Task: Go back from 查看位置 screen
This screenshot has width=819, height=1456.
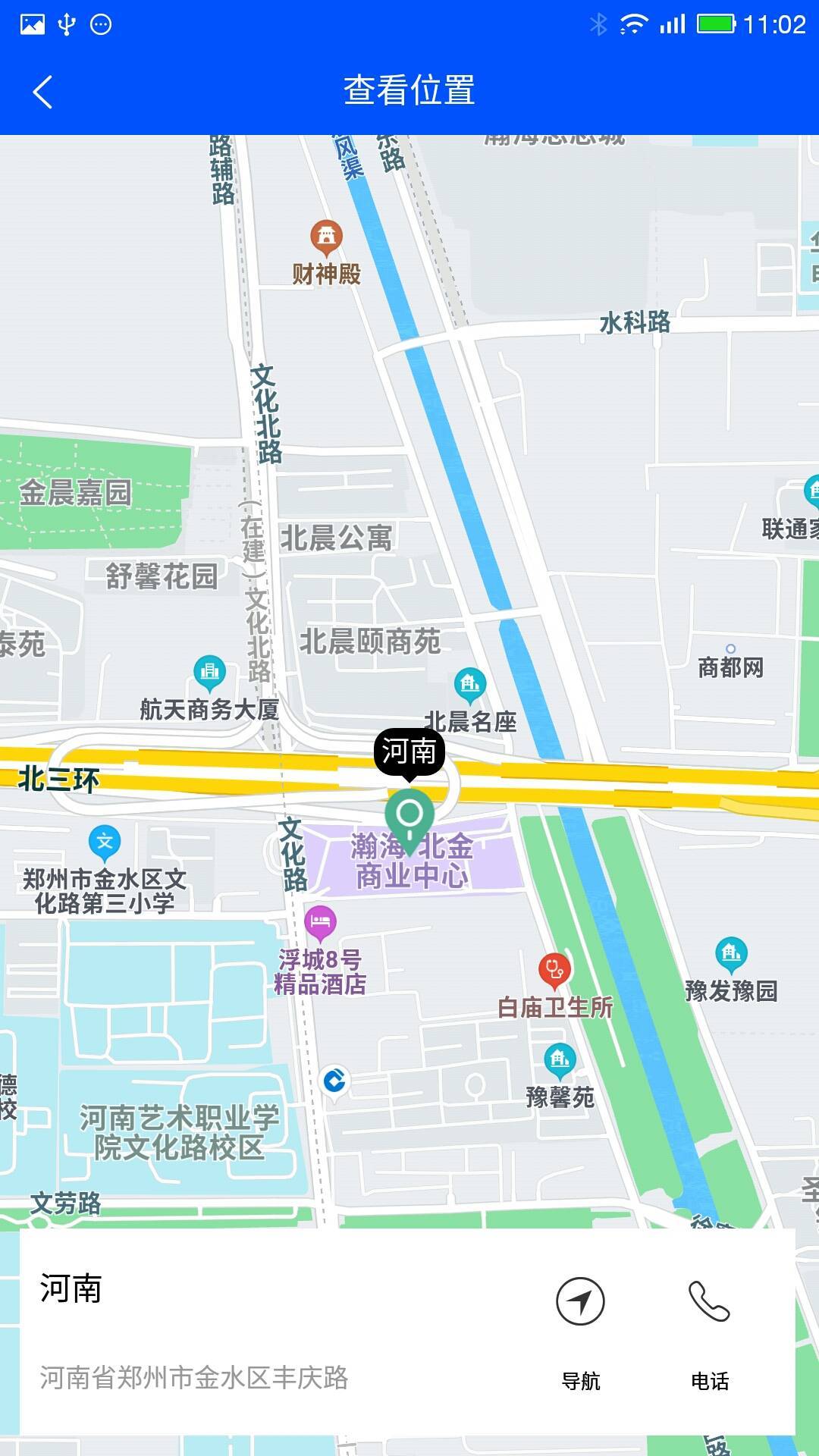Action: (x=43, y=92)
